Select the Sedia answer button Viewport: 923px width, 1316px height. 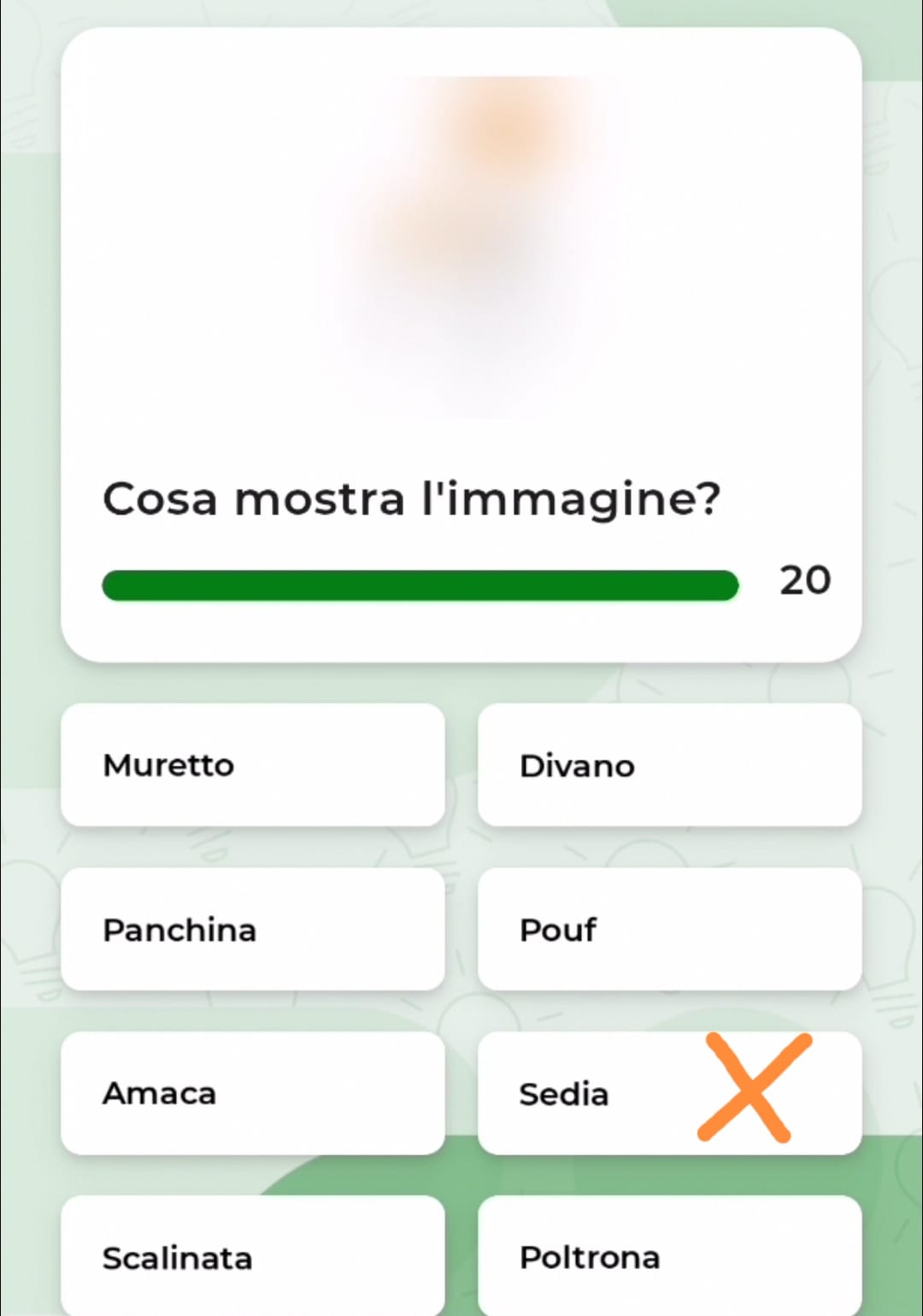598,1093
